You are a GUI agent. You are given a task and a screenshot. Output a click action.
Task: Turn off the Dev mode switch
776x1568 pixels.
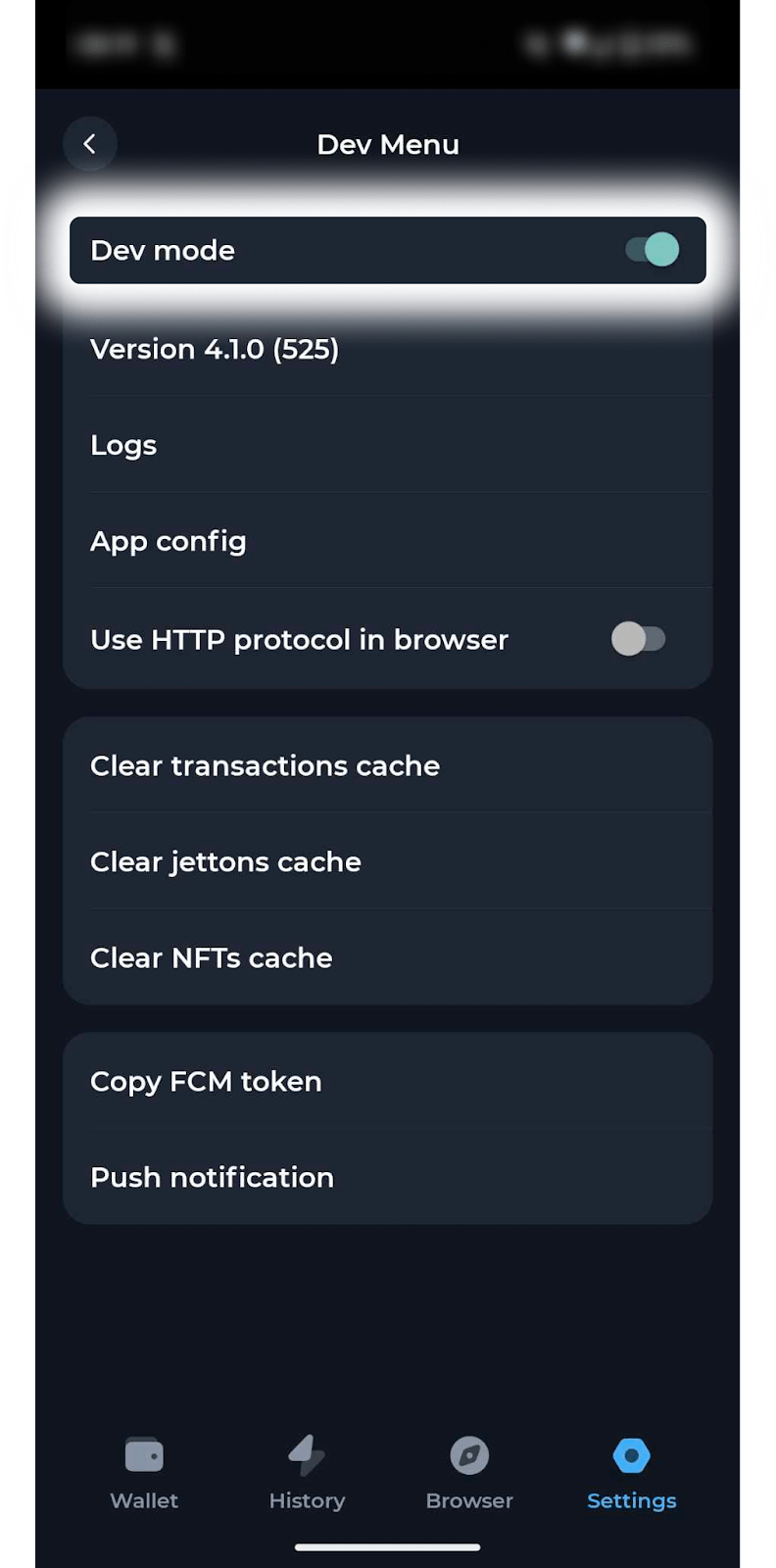(x=653, y=250)
